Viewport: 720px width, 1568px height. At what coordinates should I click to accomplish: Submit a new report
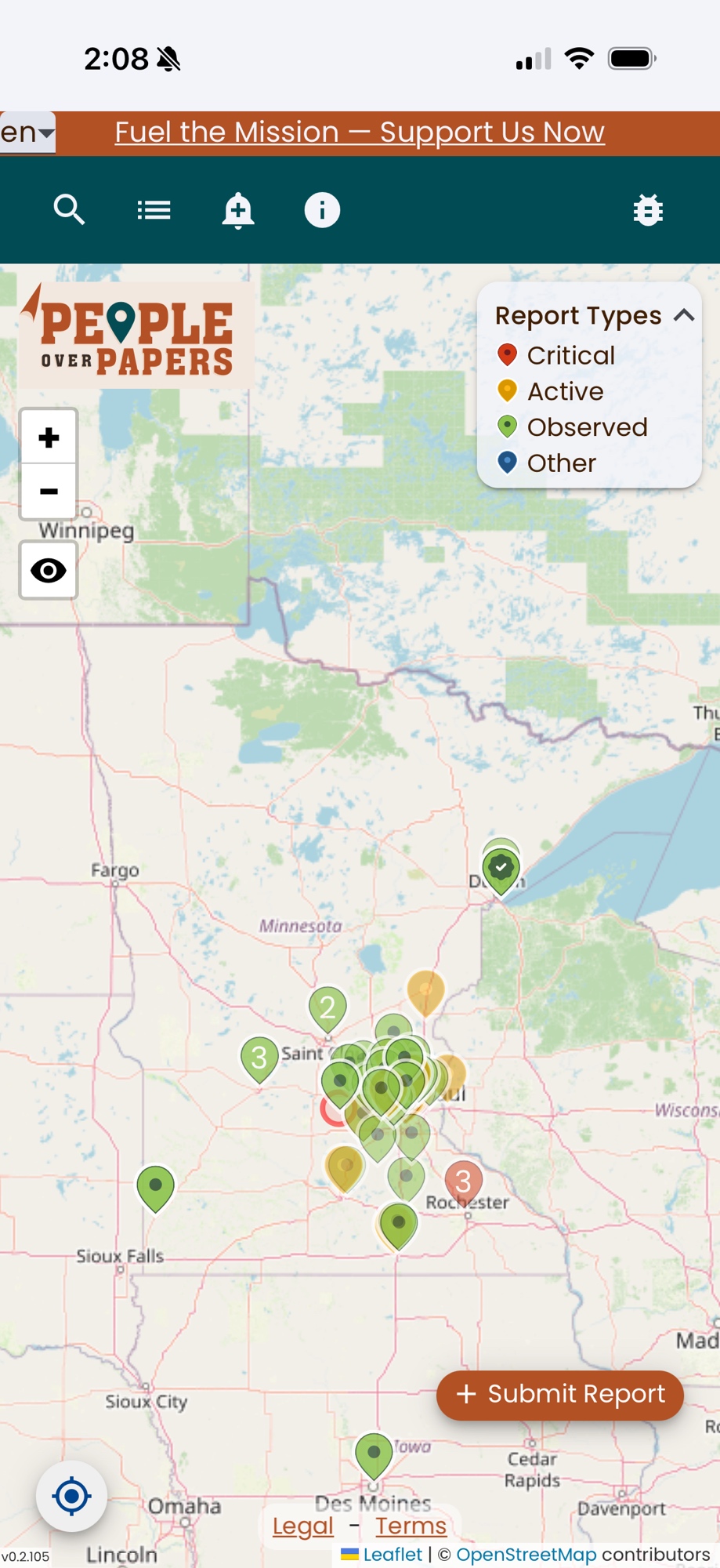[560, 1395]
